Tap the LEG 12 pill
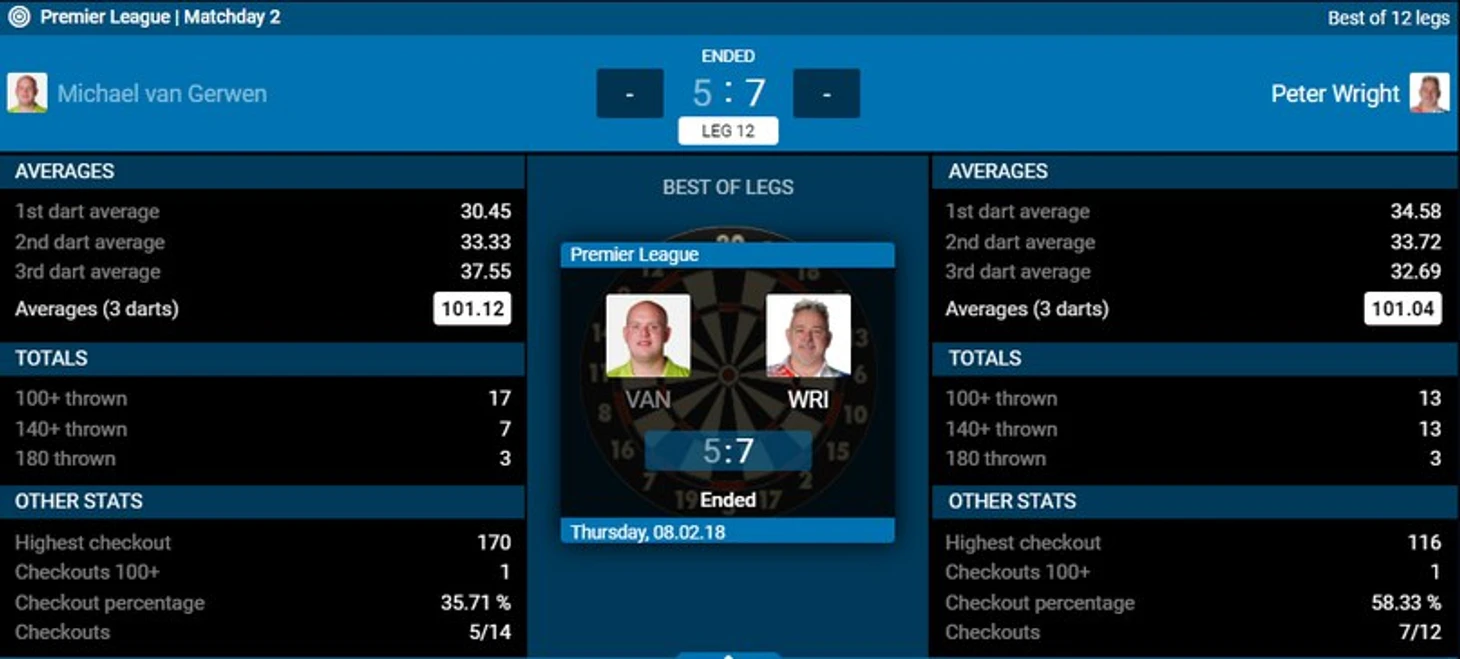Viewport: 1460px width, 659px height. [727, 131]
